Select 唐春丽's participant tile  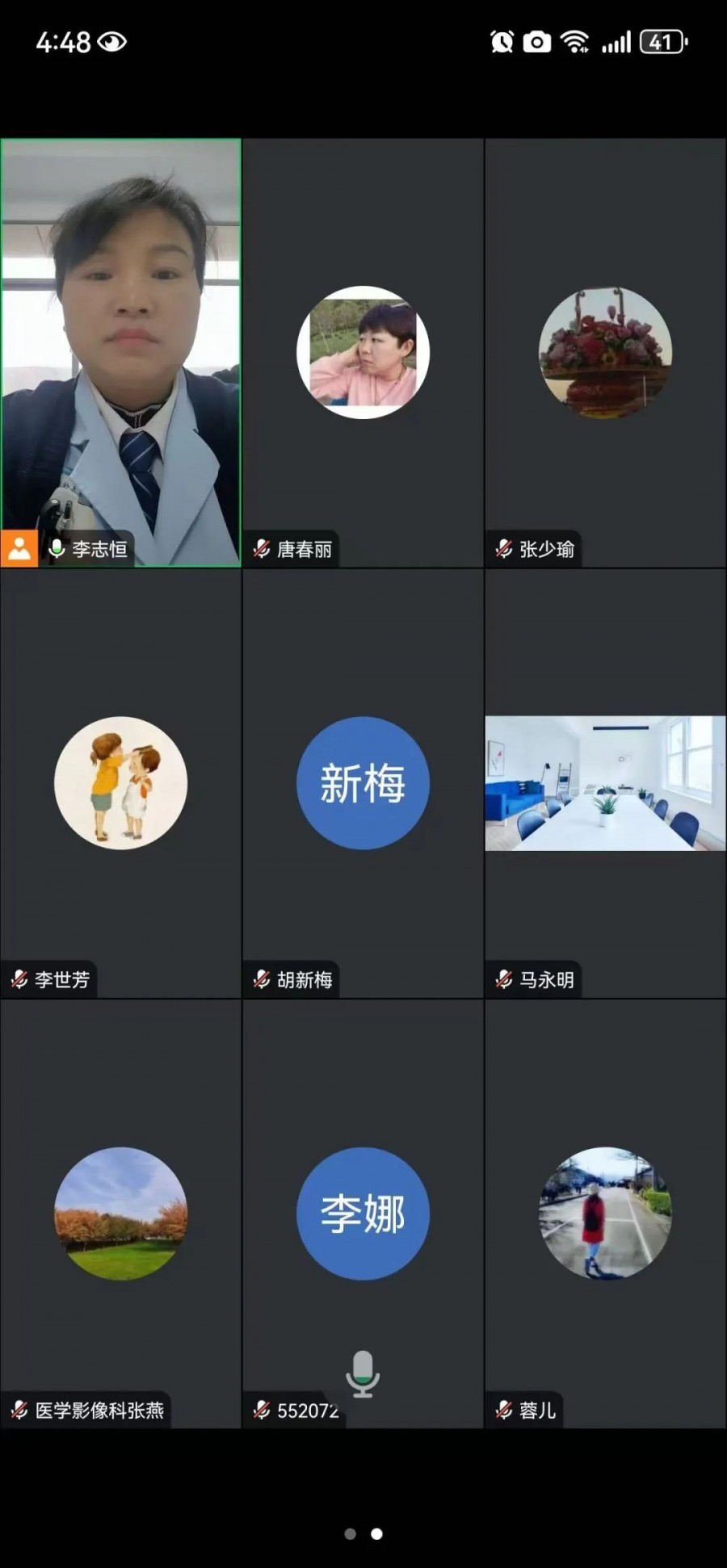point(363,353)
